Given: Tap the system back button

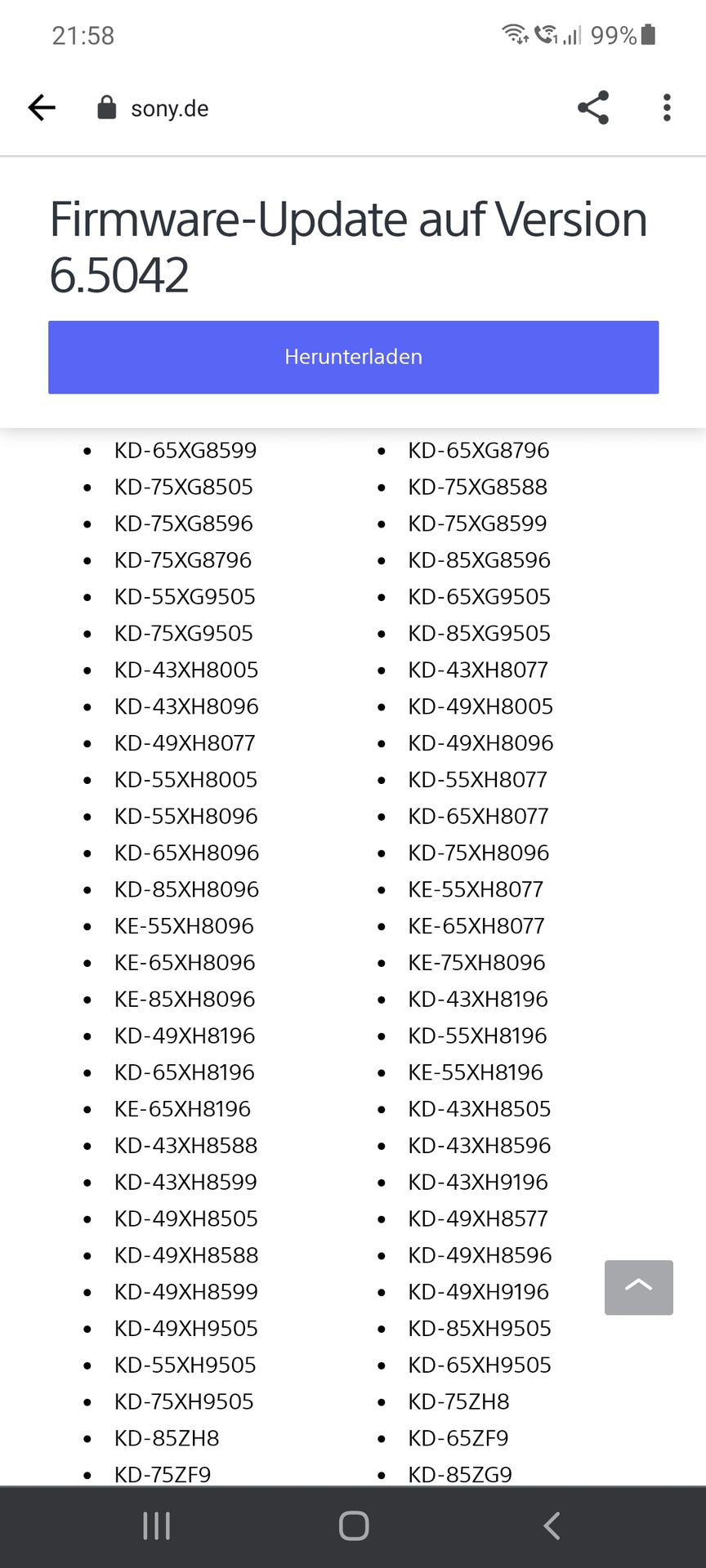Looking at the screenshot, I should (552, 1526).
